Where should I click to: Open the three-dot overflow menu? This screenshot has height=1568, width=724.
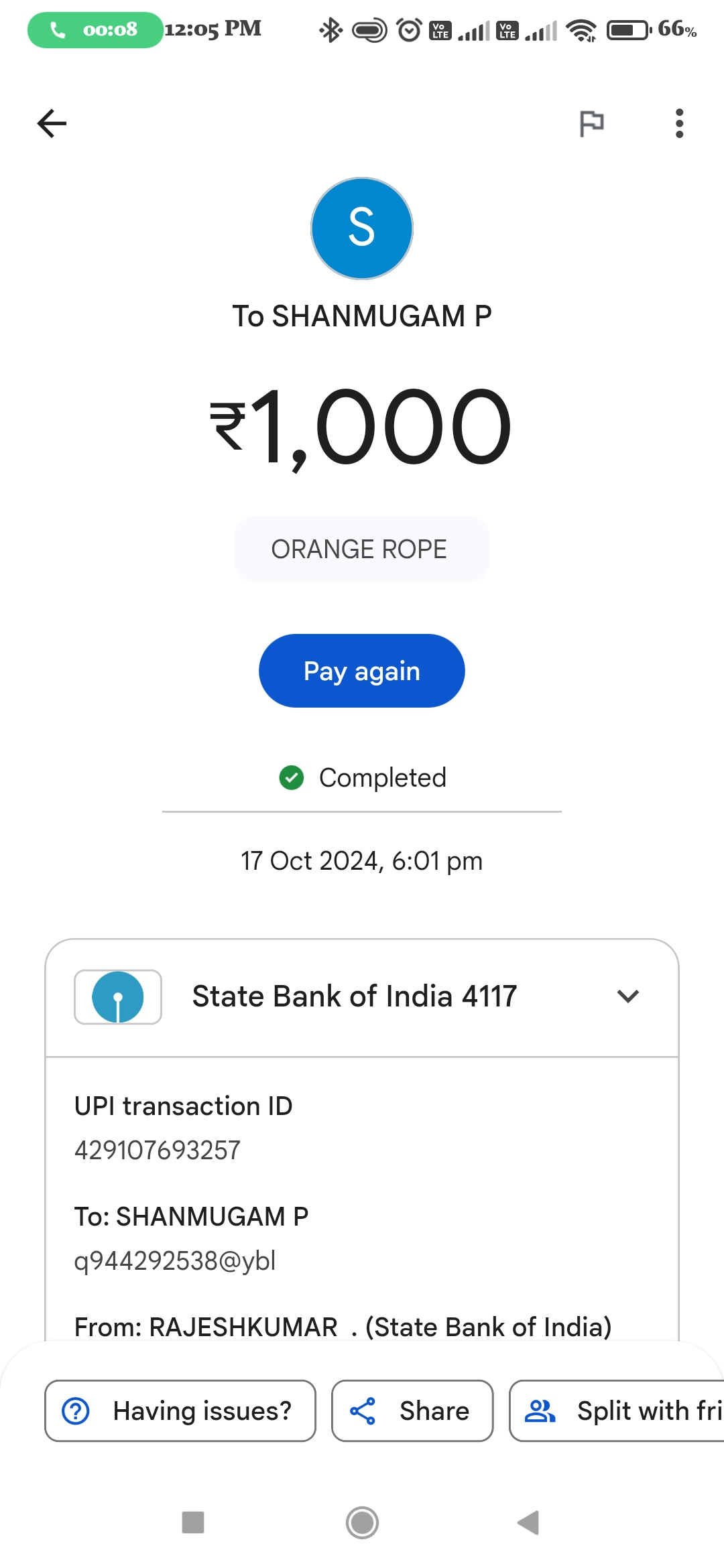pyautogui.click(x=679, y=123)
